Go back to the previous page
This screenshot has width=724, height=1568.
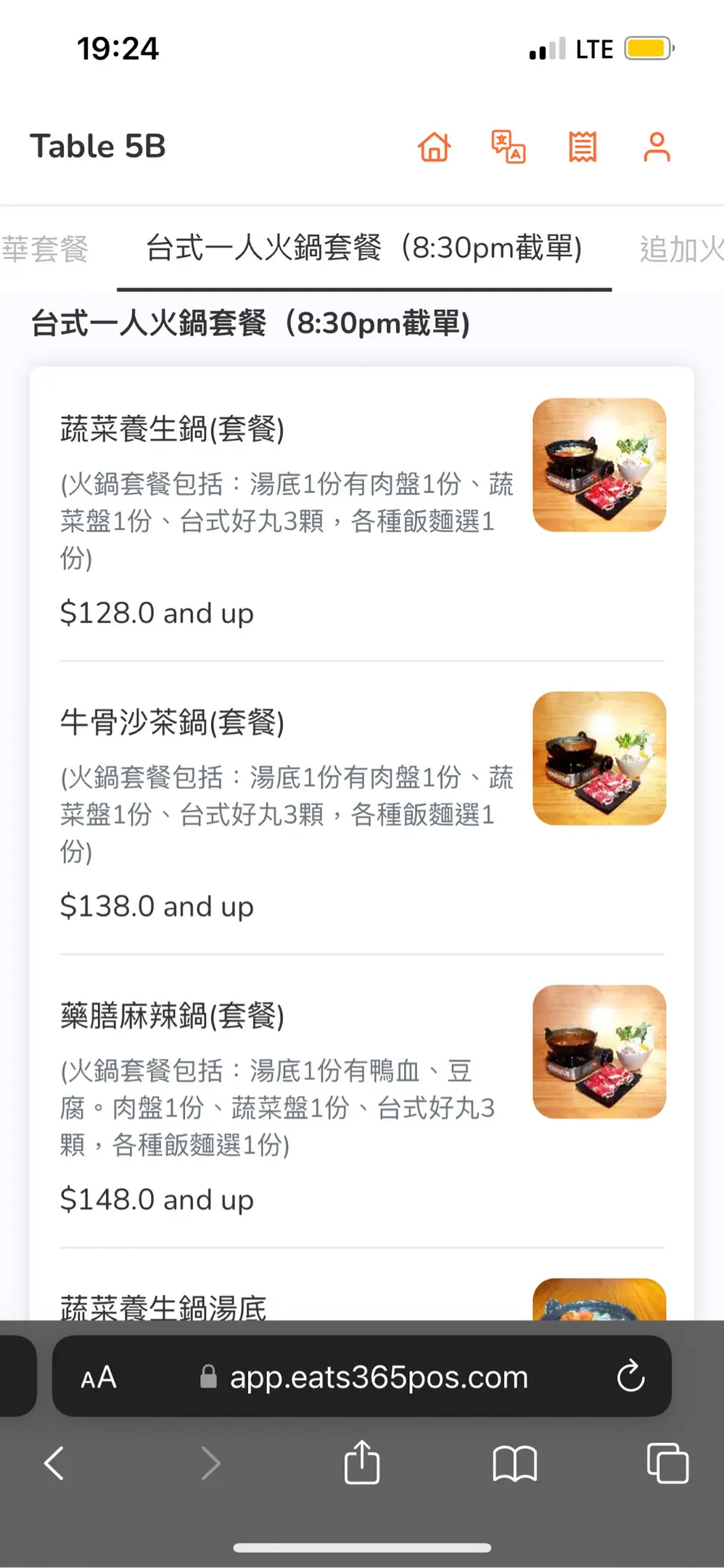point(54,1463)
